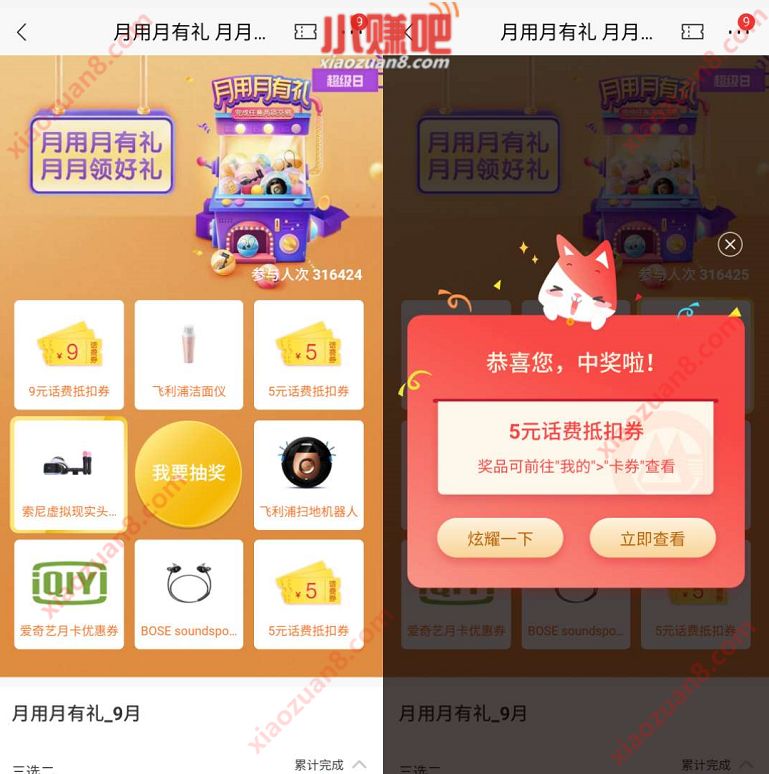Tap the 我要抽奖 lottery draw button

click(188, 474)
